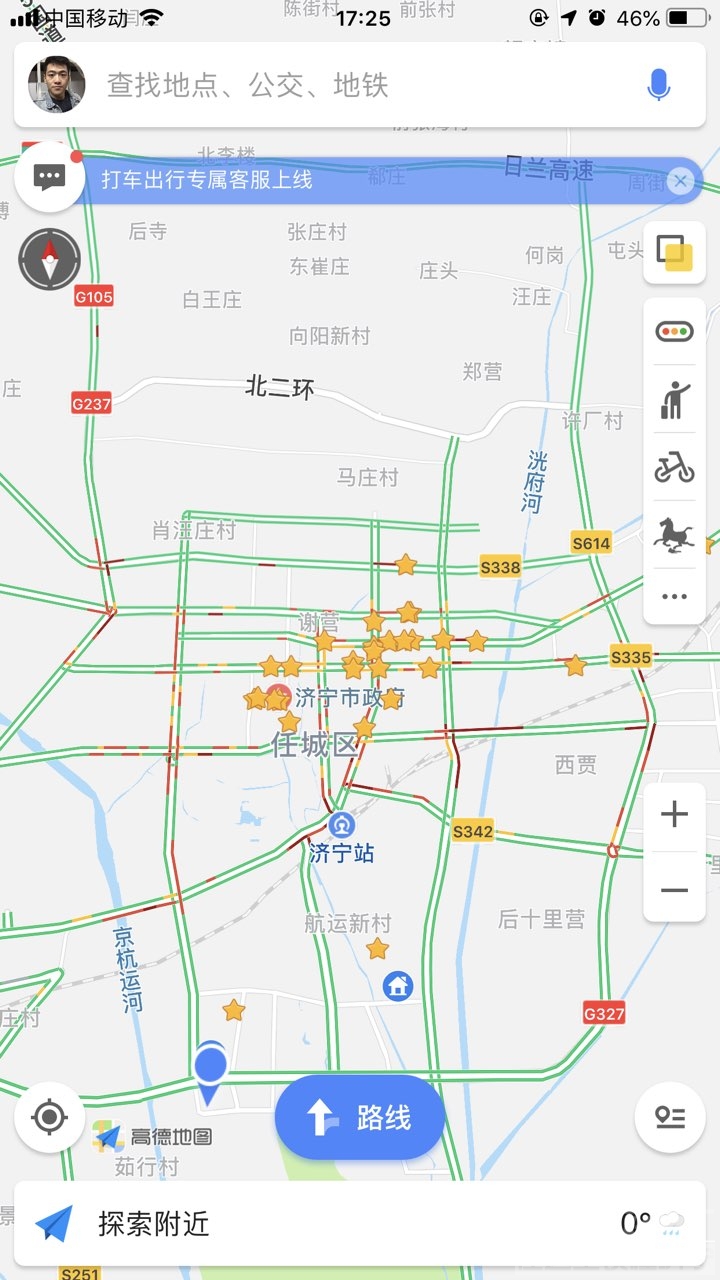Image resolution: width=720 pixels, height=1280 pixels.
Task: Zoom out on the map
Action: [x=675, y=890]
